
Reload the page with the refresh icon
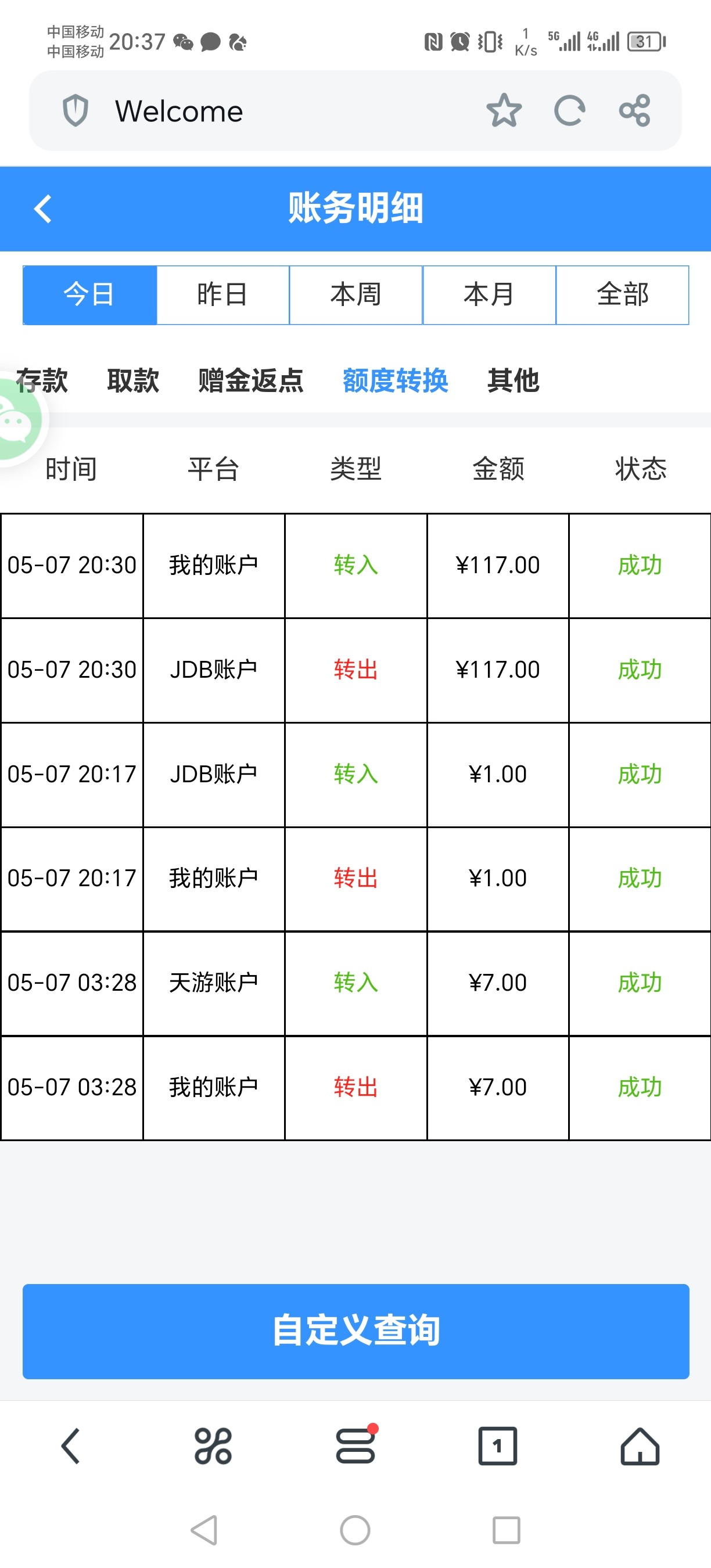(x=569, y=111)
